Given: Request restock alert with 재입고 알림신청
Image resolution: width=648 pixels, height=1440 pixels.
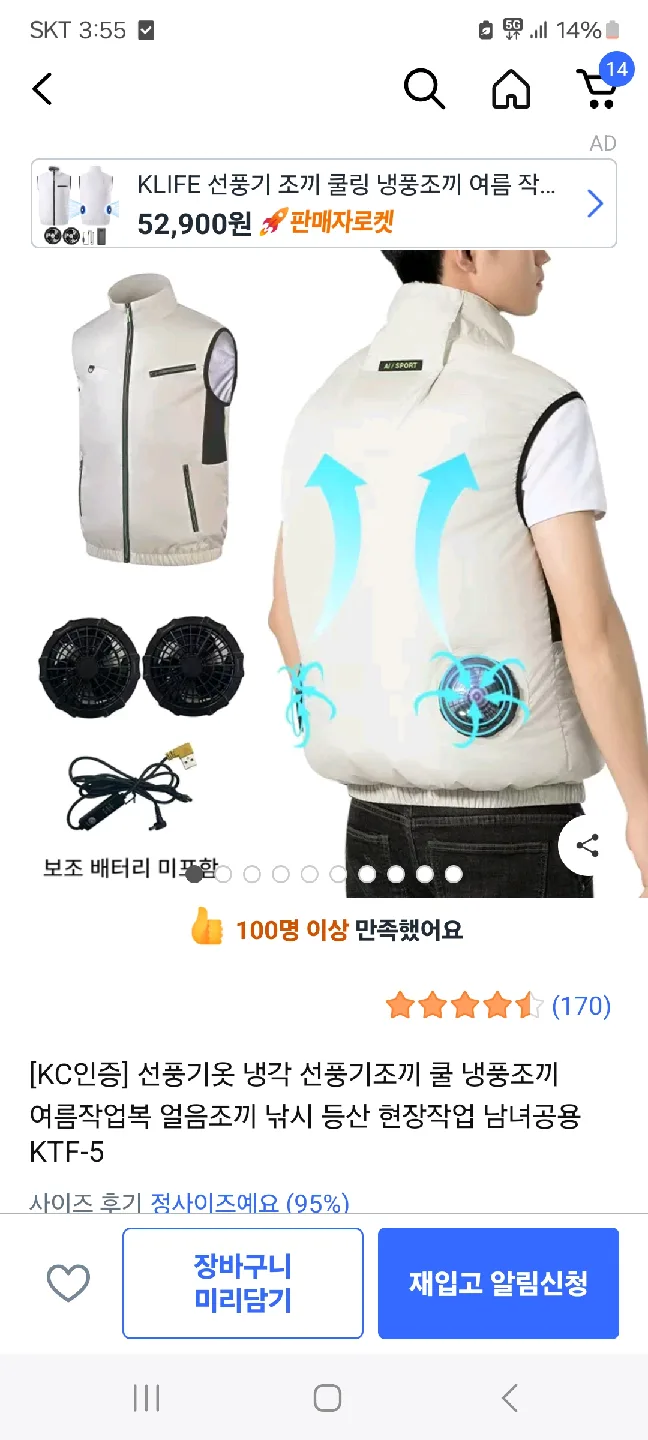Looking at the screenshot, I should (498, 1283).
